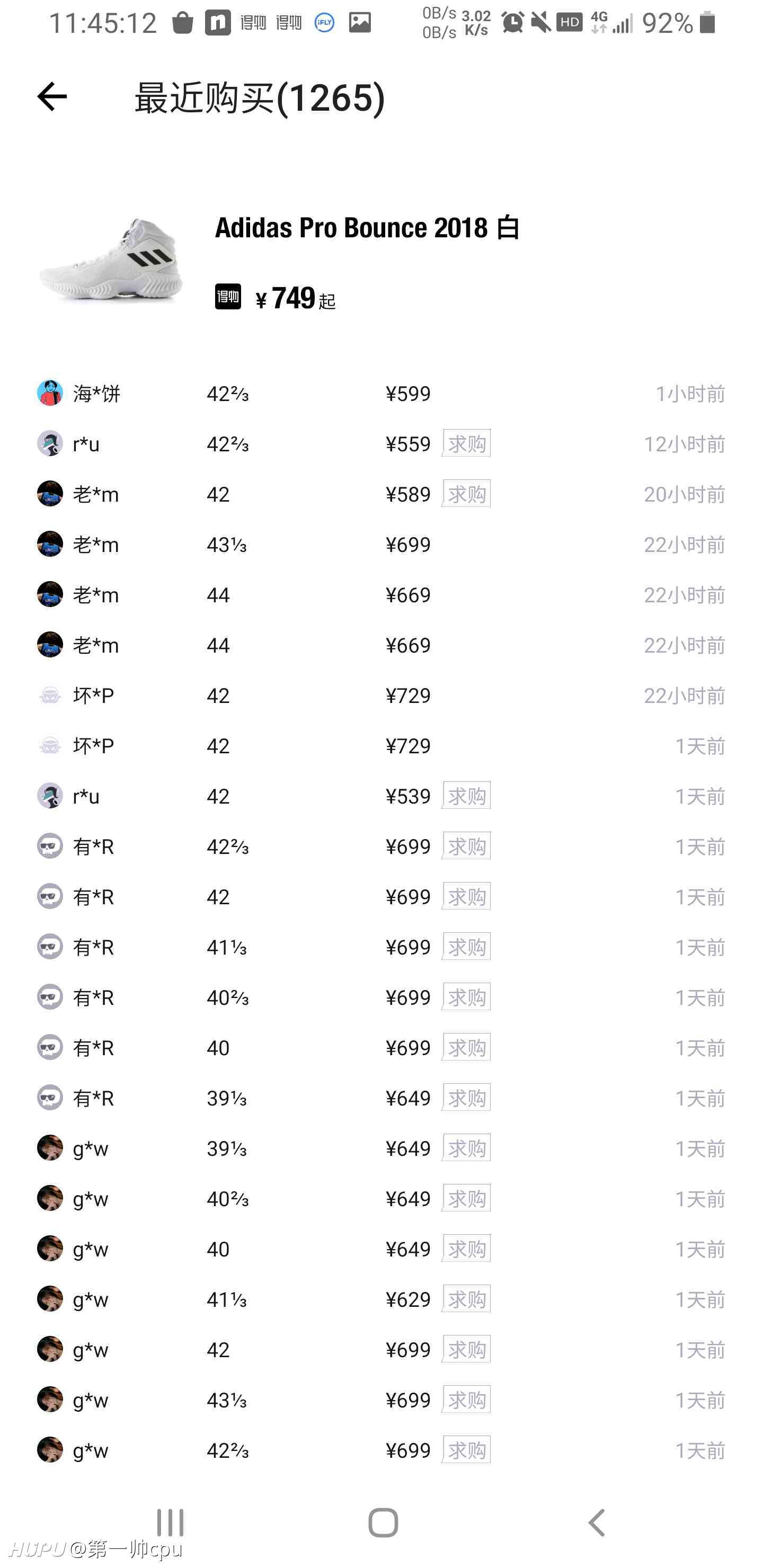Go back using the top-left arrow
Image resolution: width=763 pixels, height=1568 pixels.
pyautogui.click(x=52, y=97)
